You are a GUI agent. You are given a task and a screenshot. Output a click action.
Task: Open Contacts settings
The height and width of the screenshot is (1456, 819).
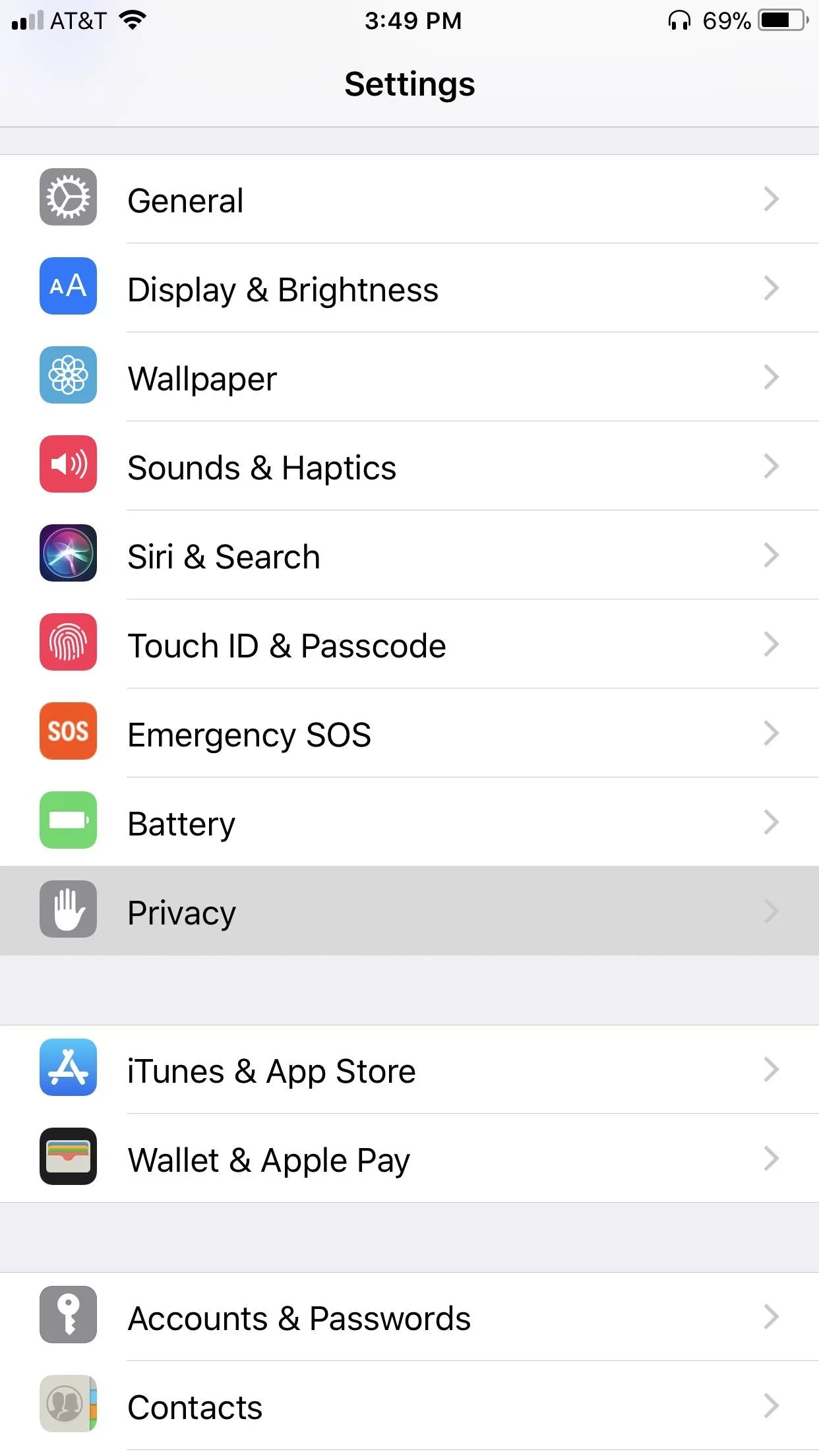409,1407
